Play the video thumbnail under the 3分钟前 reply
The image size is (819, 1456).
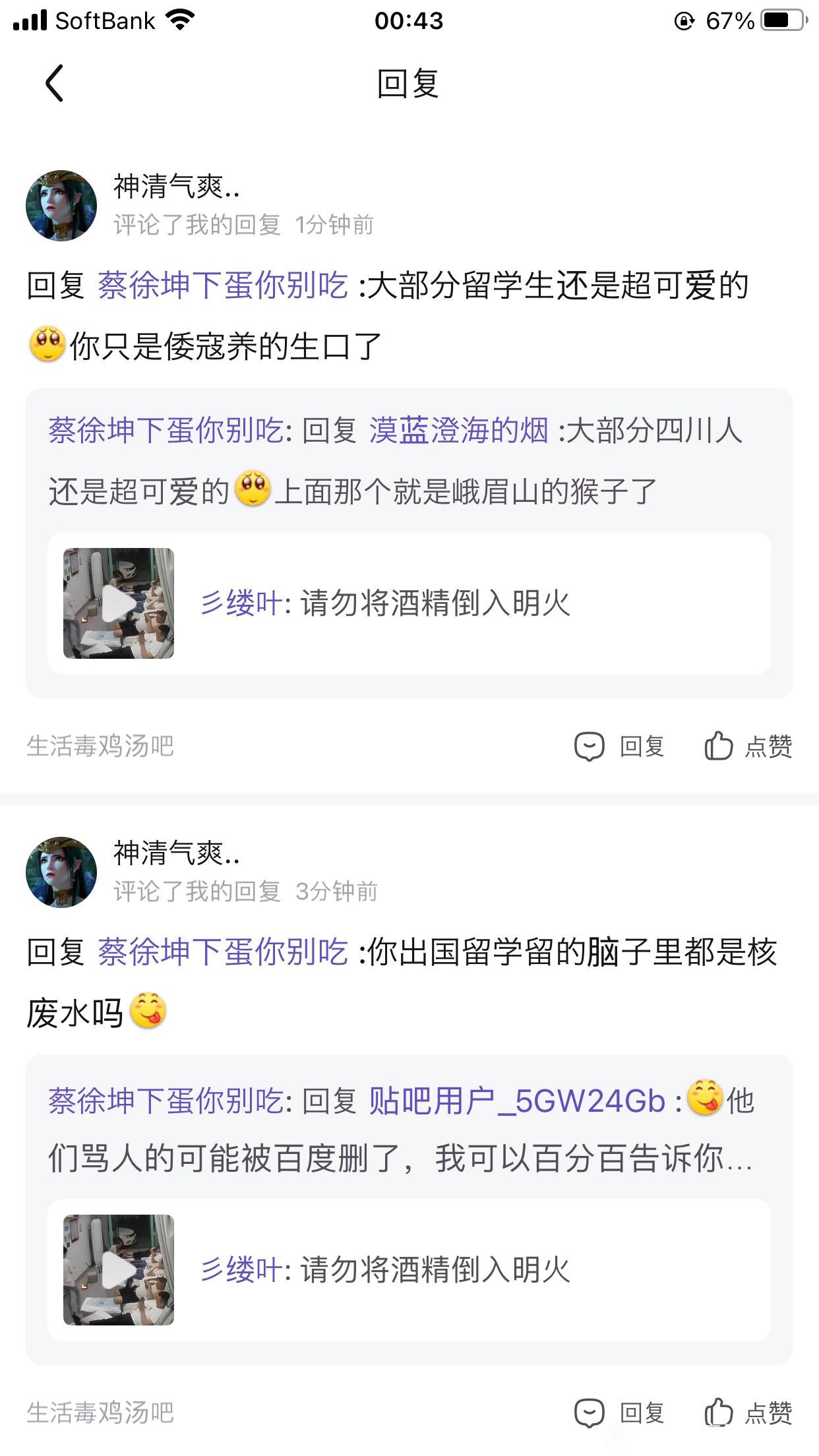119,1270
